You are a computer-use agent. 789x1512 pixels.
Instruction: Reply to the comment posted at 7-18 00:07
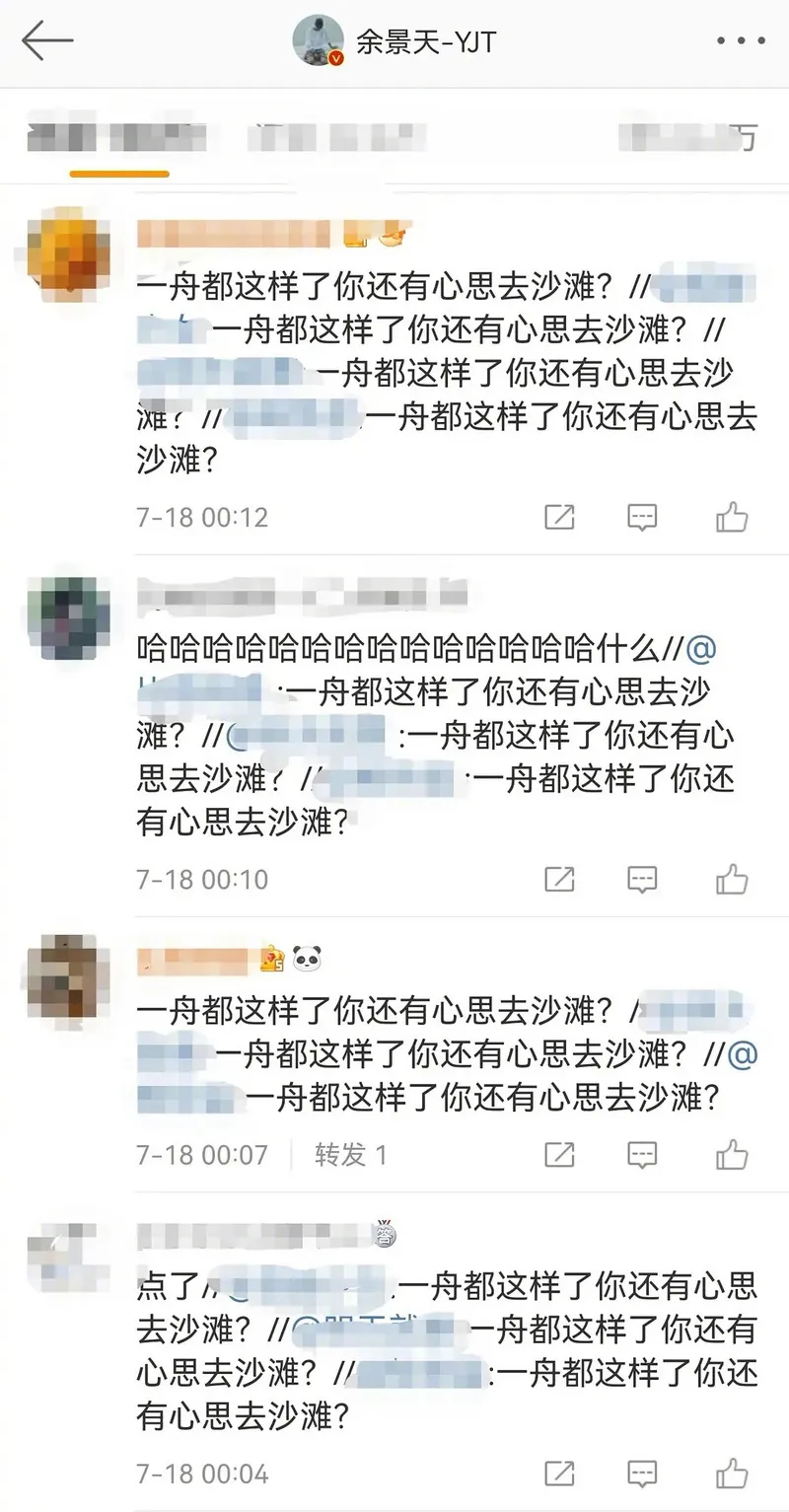click(x=643, y=1153)
